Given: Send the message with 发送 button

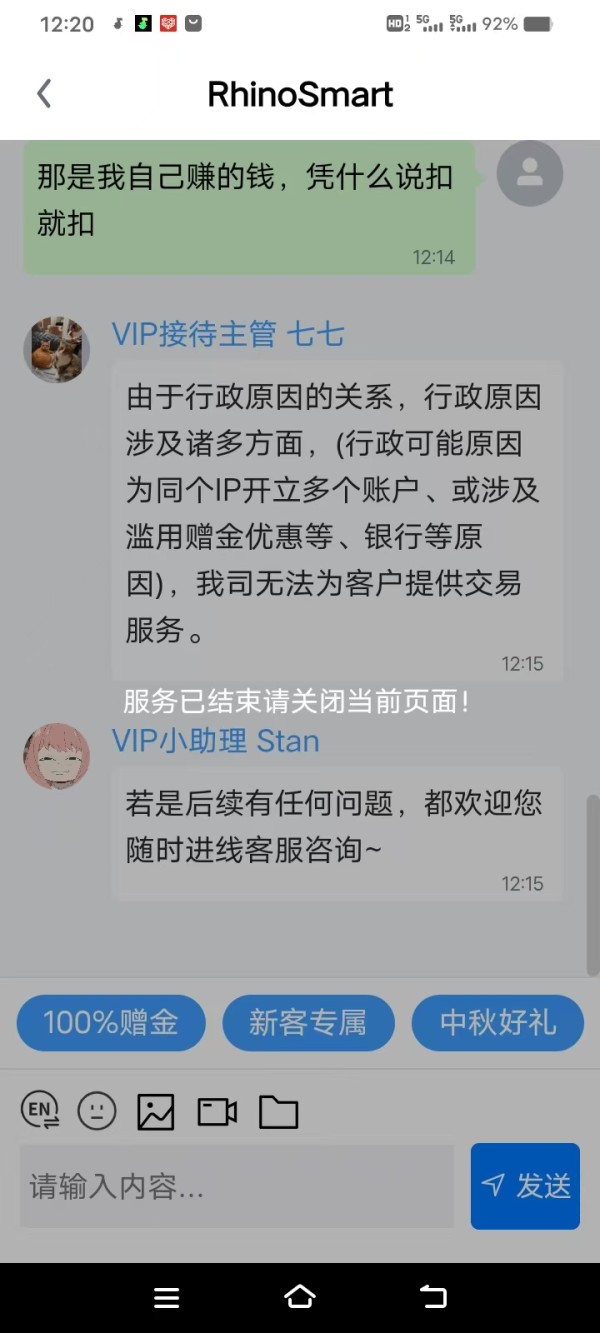Looking at the screenshot, I should coord(525,1186).
